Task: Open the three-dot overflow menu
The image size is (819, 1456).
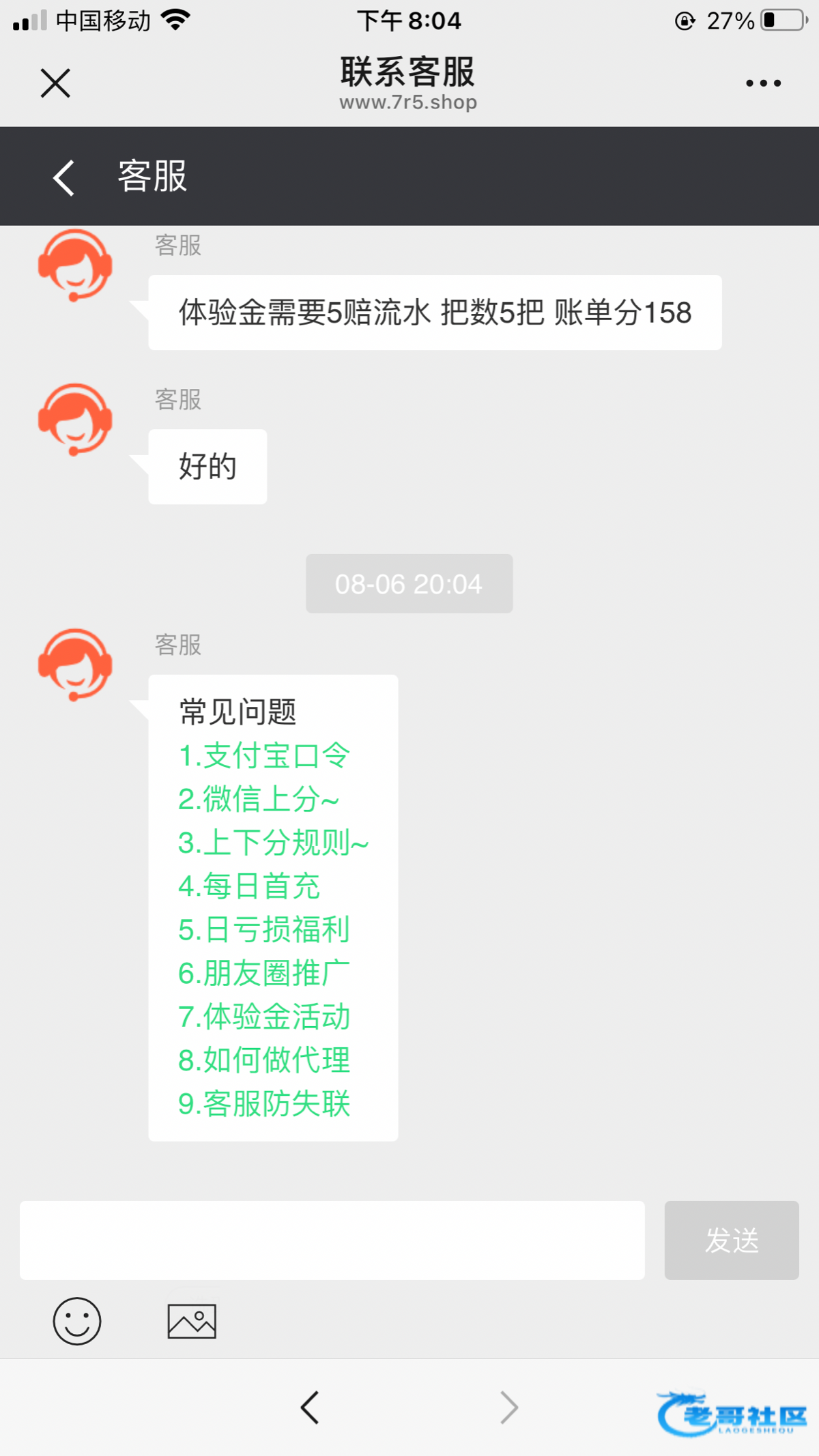Action: click(763, 83)
